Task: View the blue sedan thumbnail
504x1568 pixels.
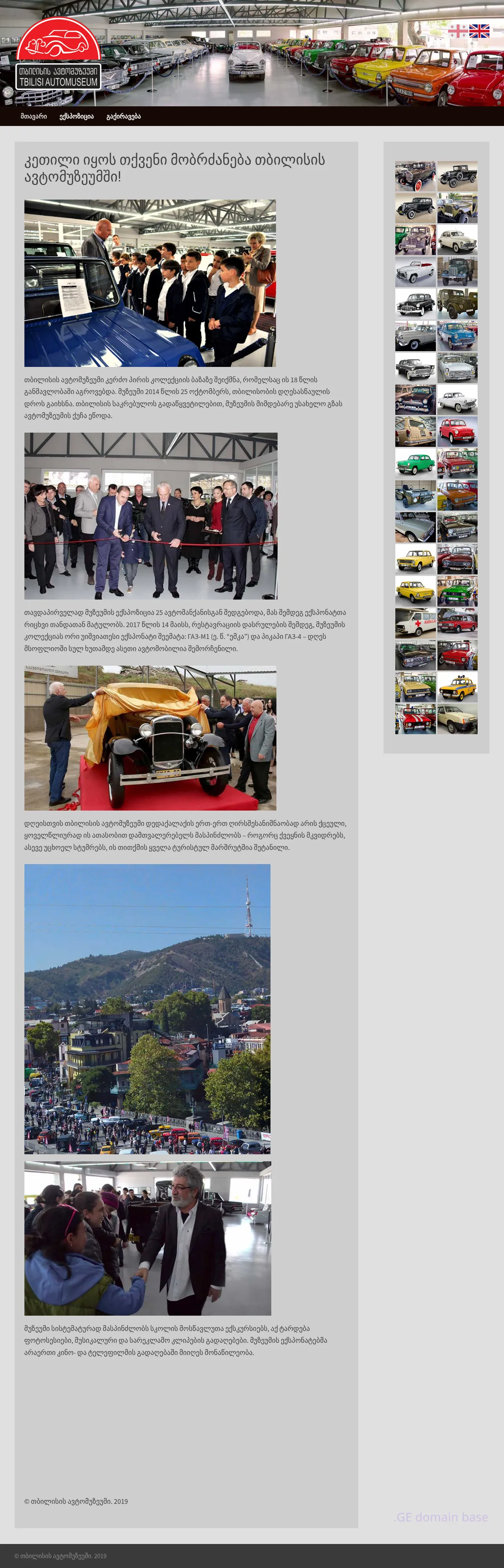Action: tap(457, 335)
